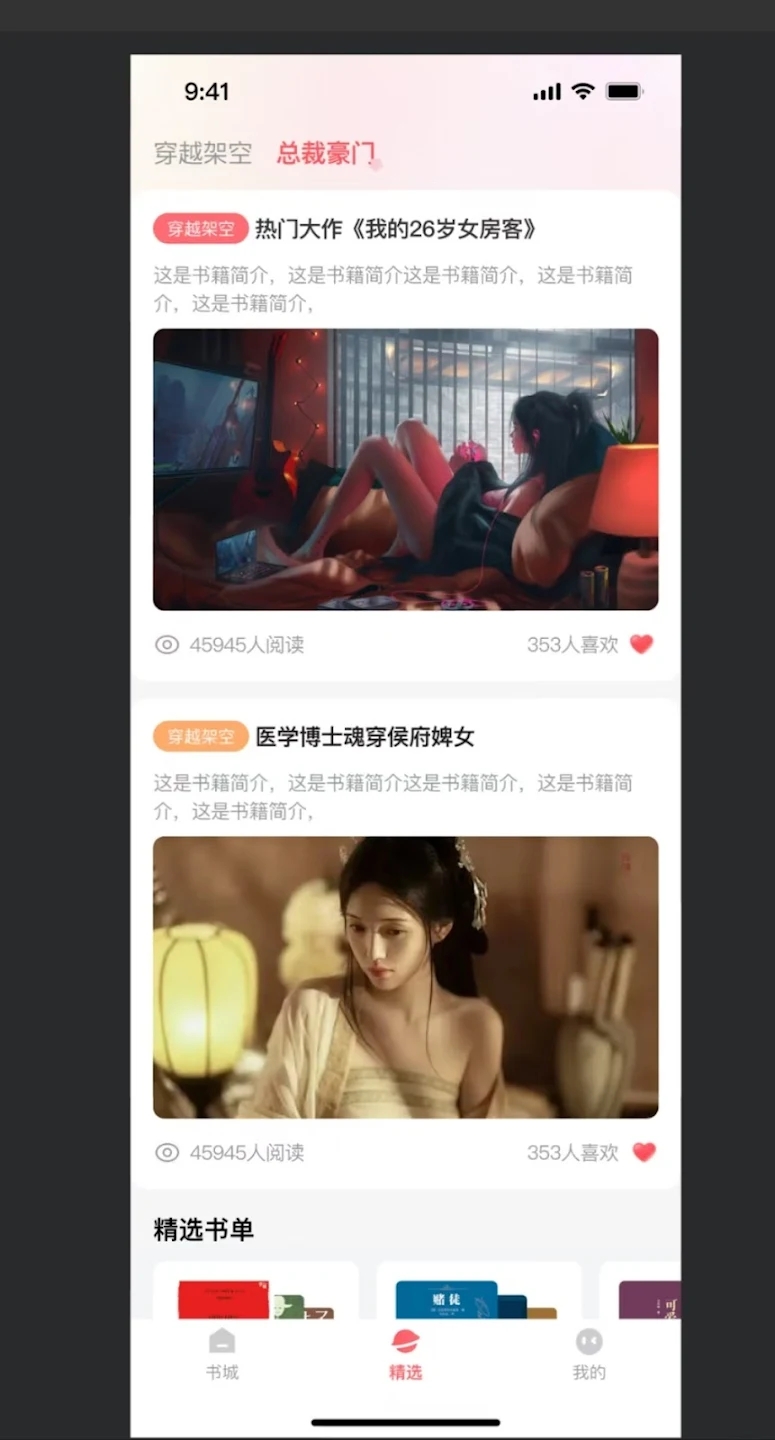Open the 赌徒 book list card
This screenshot has height=1440, width=775.
pyautogui.click(x=478, y=1293)
